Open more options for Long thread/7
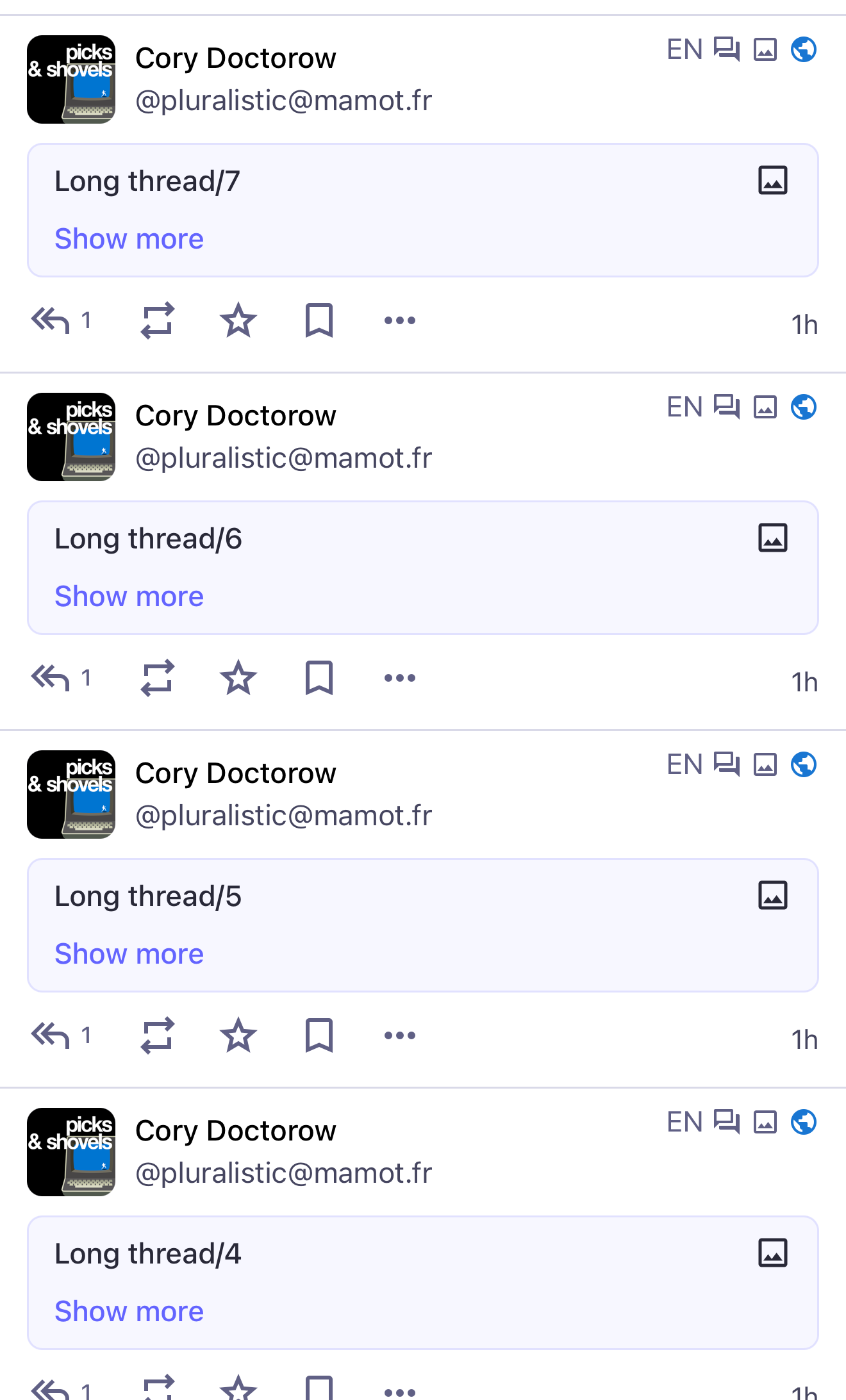This screenshot has width=846, height=1400. tap(399, 320)
